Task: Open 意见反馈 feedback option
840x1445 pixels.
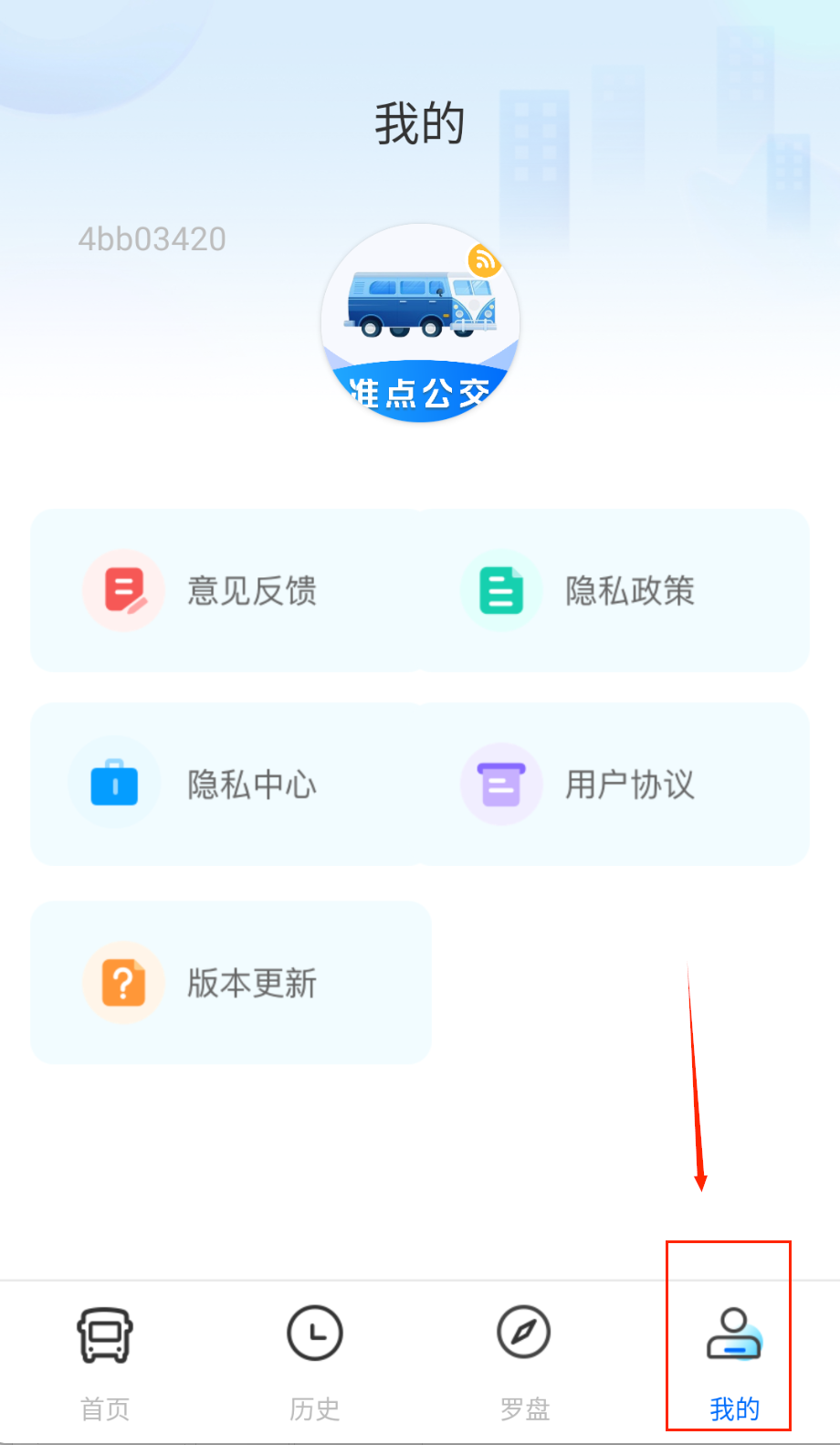Action: 228,591
